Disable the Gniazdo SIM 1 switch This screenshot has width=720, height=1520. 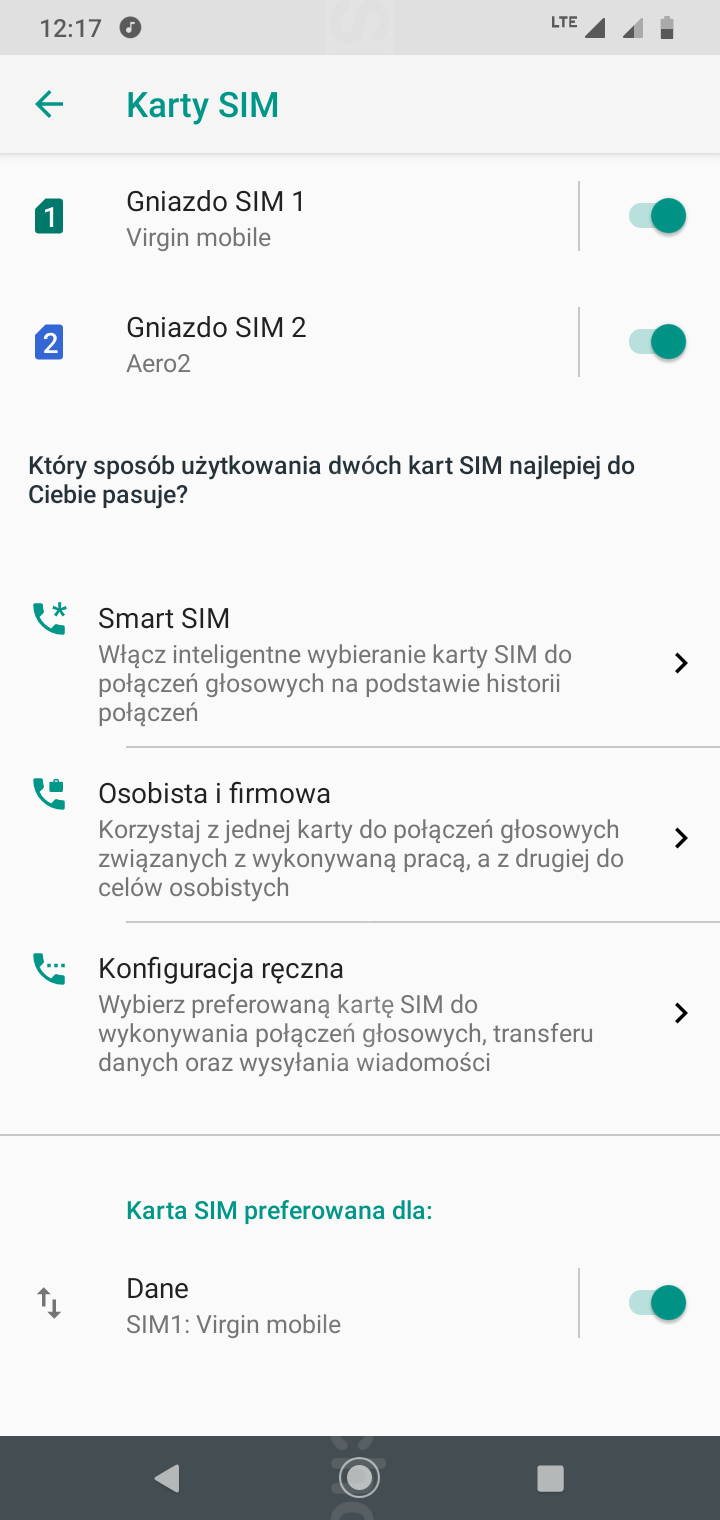[657, 216]
